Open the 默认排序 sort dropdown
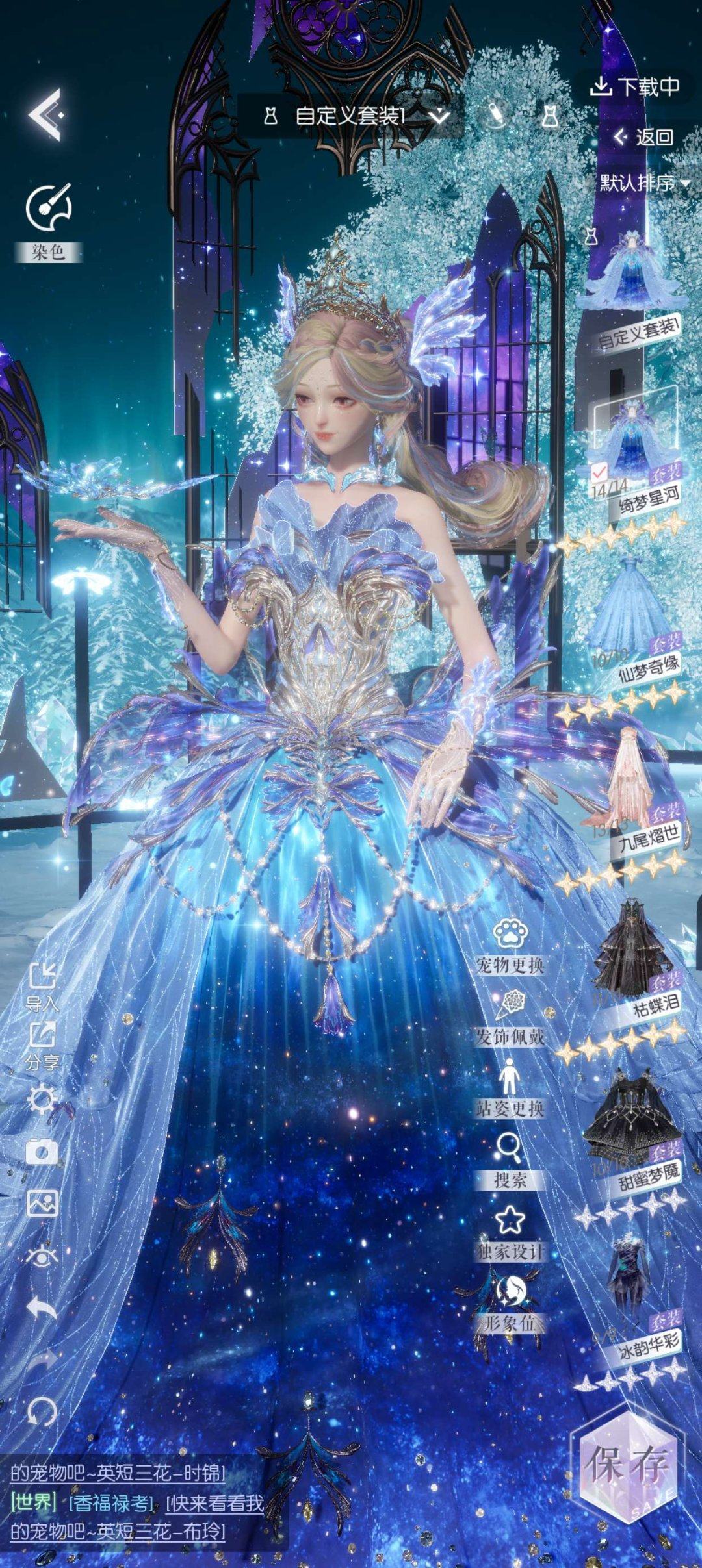The image size is (702, 1568). [x=643, y=183]
